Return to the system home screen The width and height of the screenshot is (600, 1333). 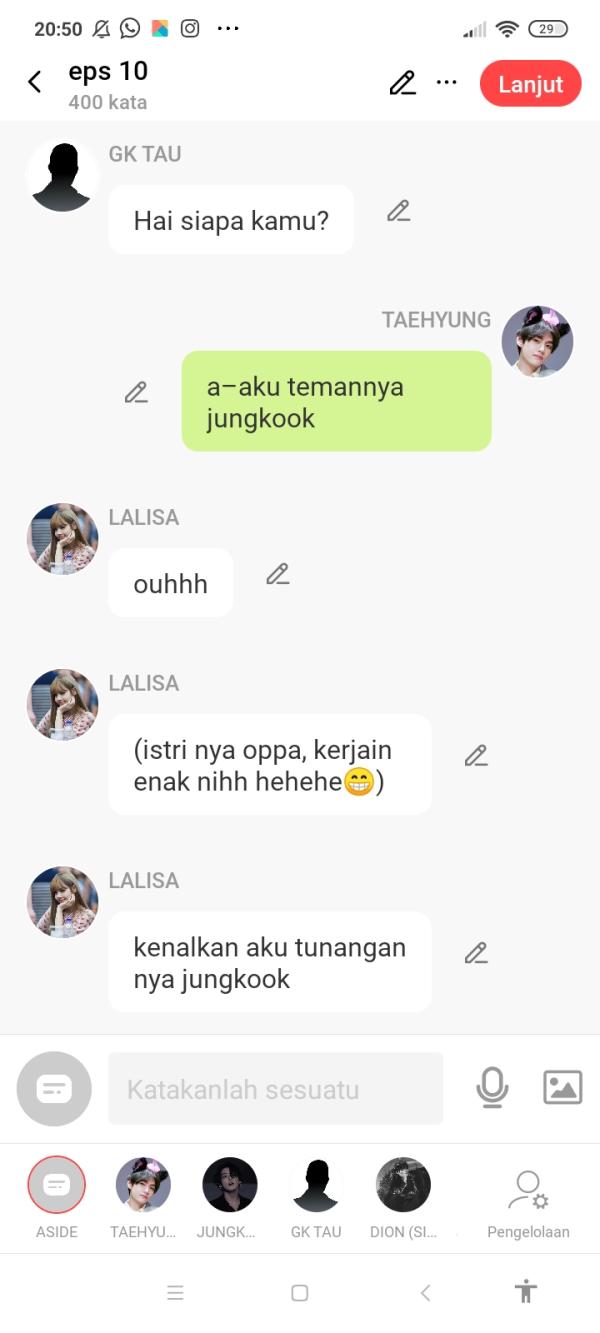299,1293
